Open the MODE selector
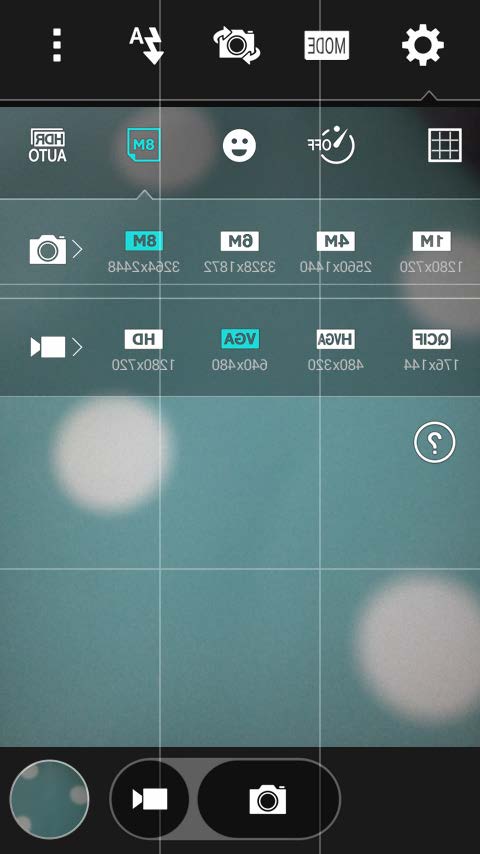480x854 pixels. [326, 45]
